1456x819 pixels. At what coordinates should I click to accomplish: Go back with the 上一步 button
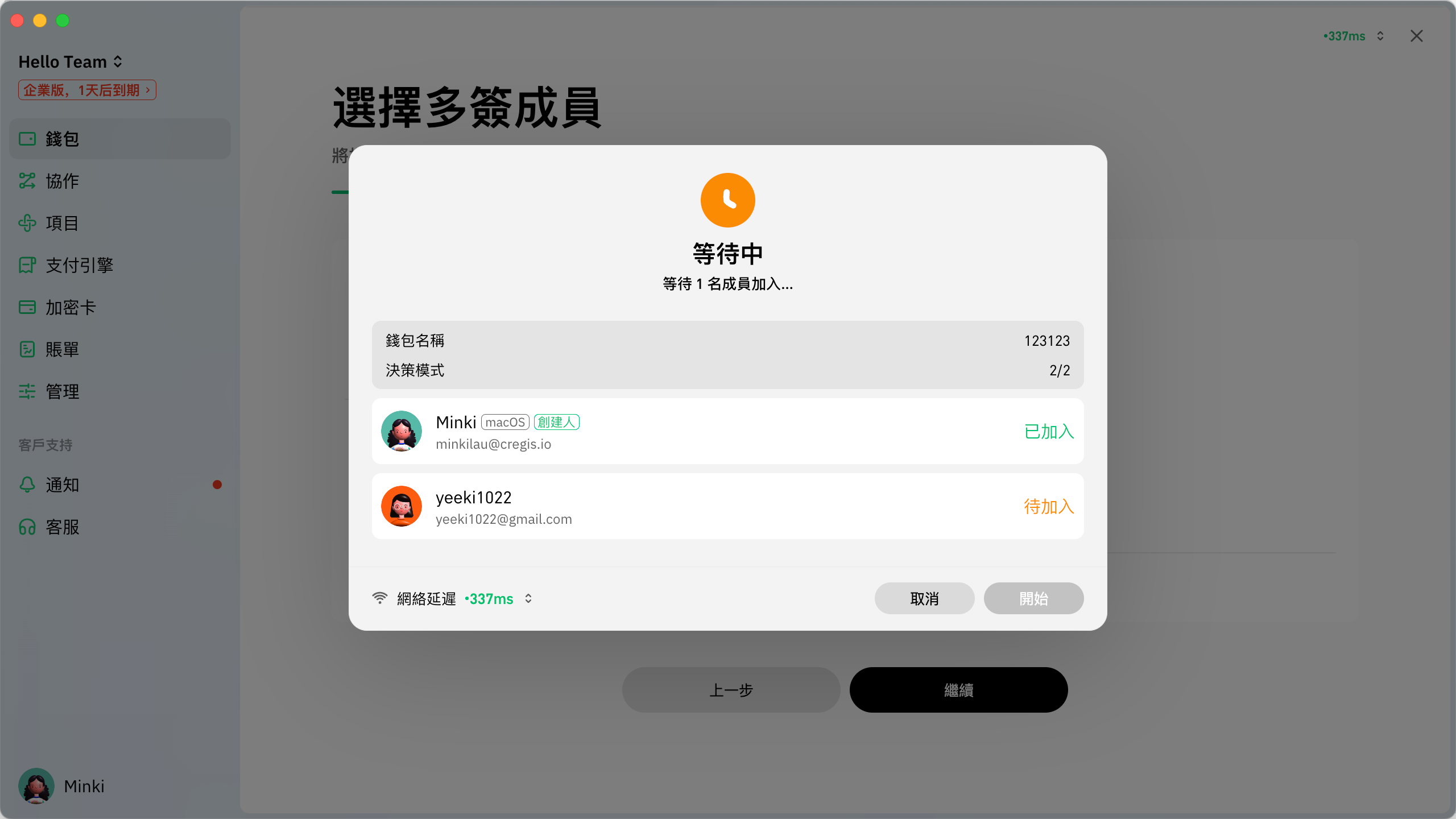coord(731,690)
